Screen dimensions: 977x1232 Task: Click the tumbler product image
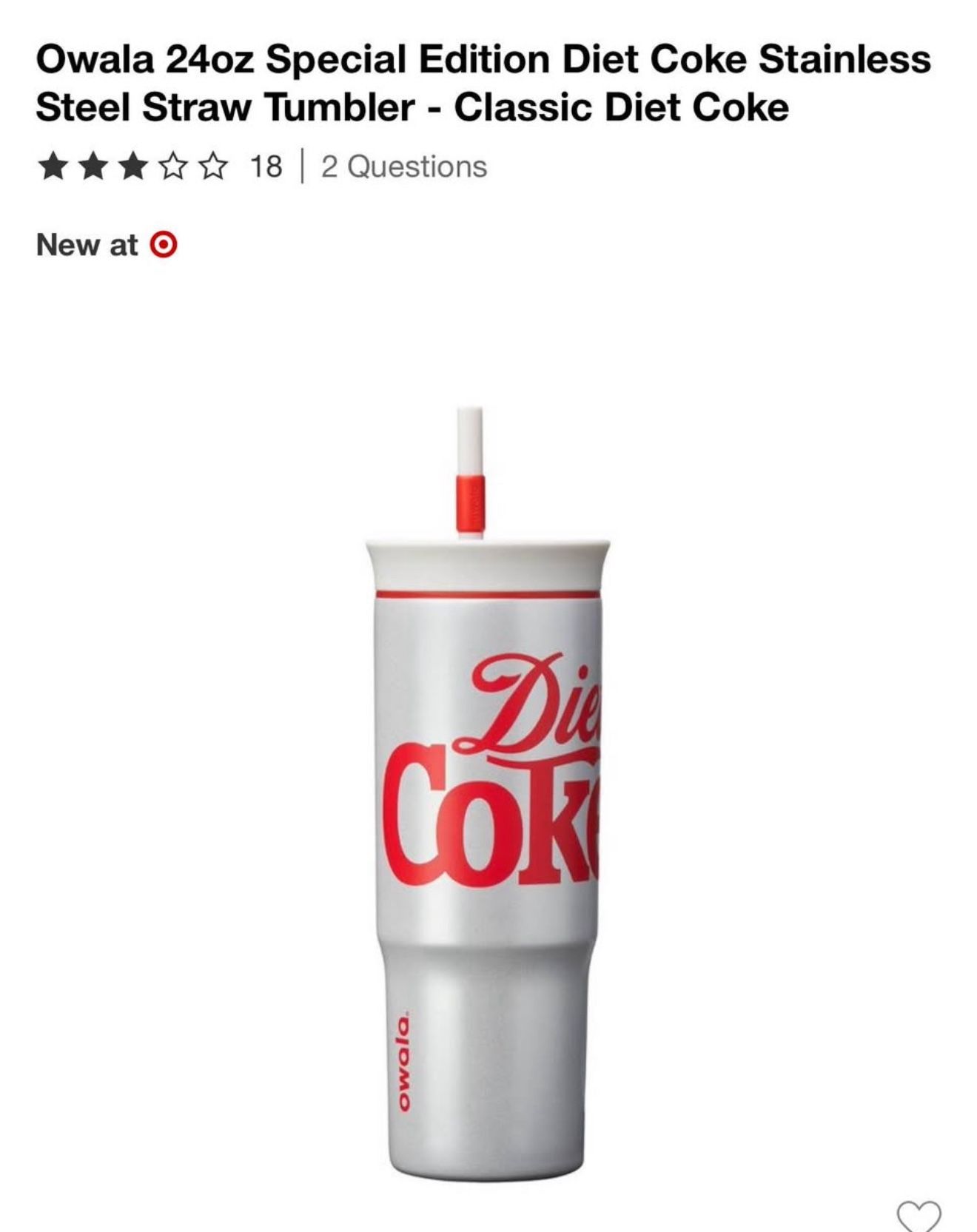488,814
